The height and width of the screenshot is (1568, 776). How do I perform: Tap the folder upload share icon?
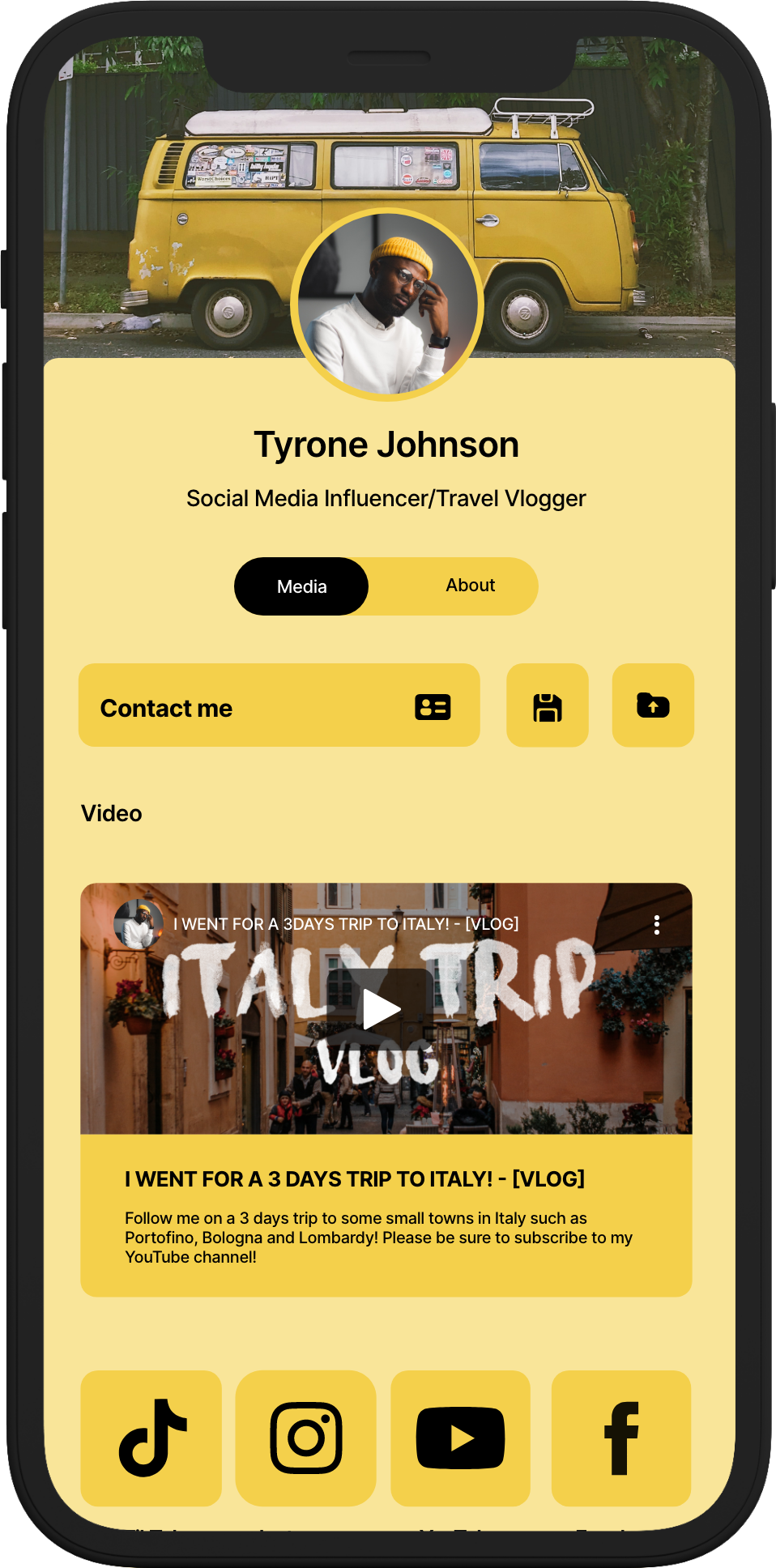click(x=653, y=705)
